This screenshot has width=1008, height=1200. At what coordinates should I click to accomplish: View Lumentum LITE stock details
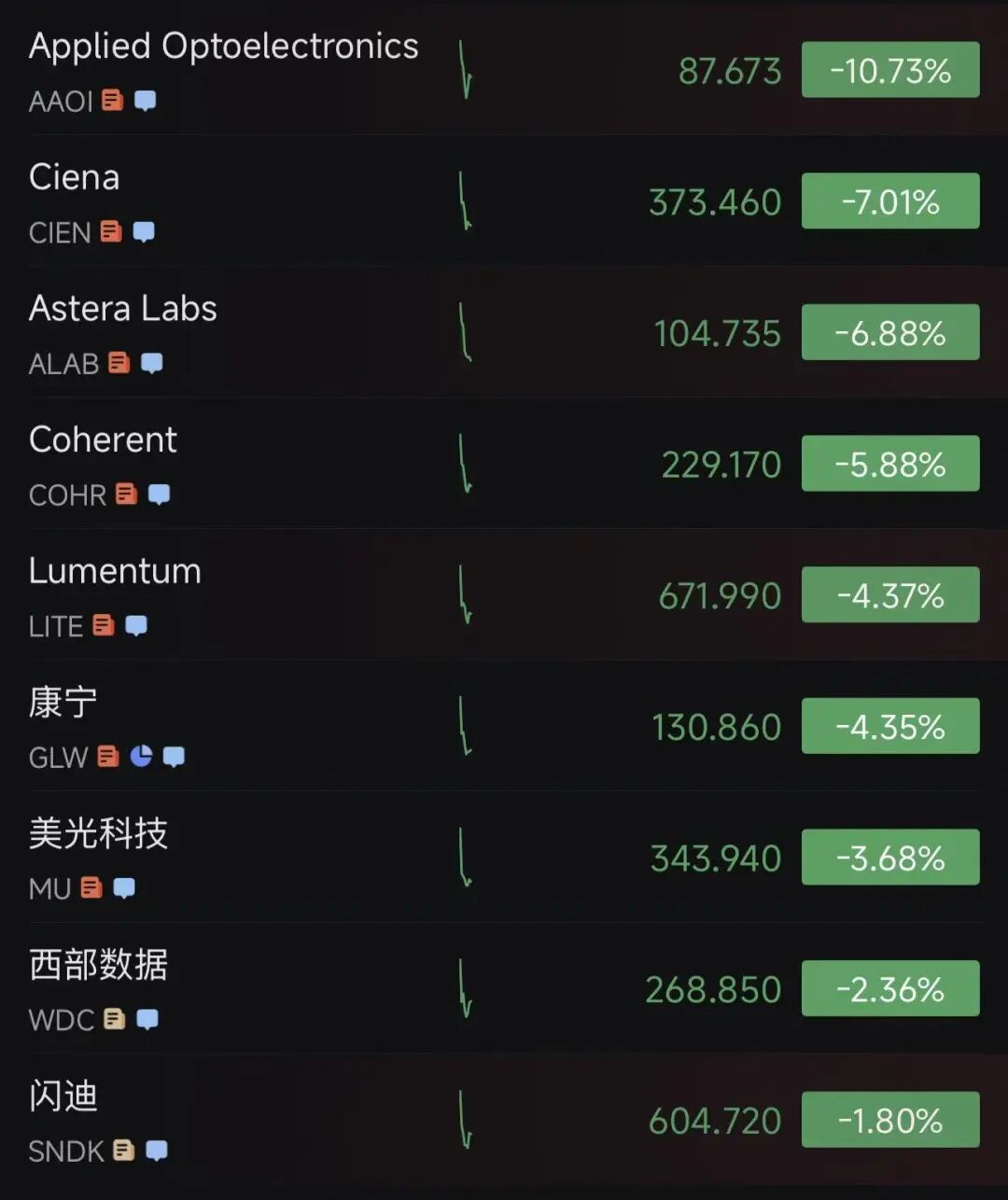click(115, 572)
